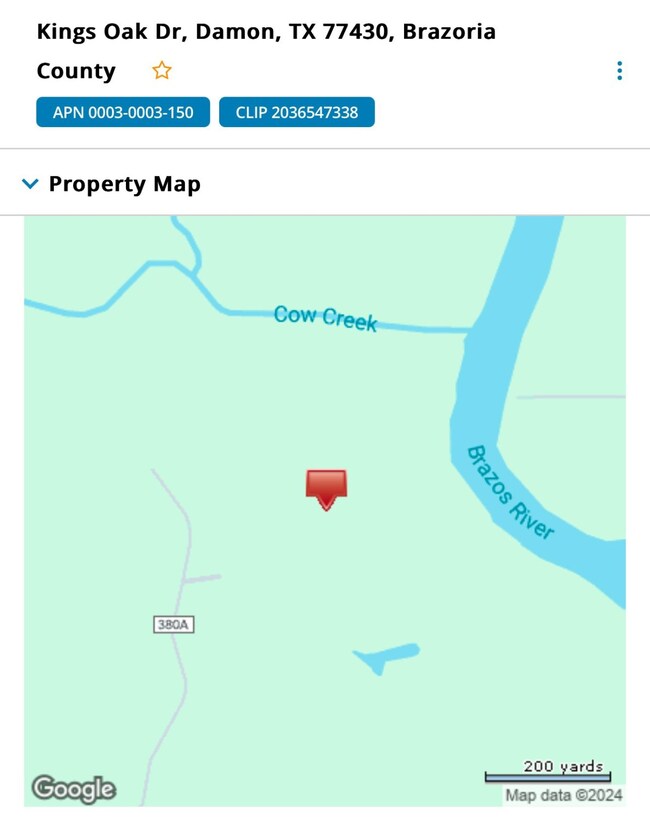Tap the APN 0003-0003-150 chip

click(123, 112)
